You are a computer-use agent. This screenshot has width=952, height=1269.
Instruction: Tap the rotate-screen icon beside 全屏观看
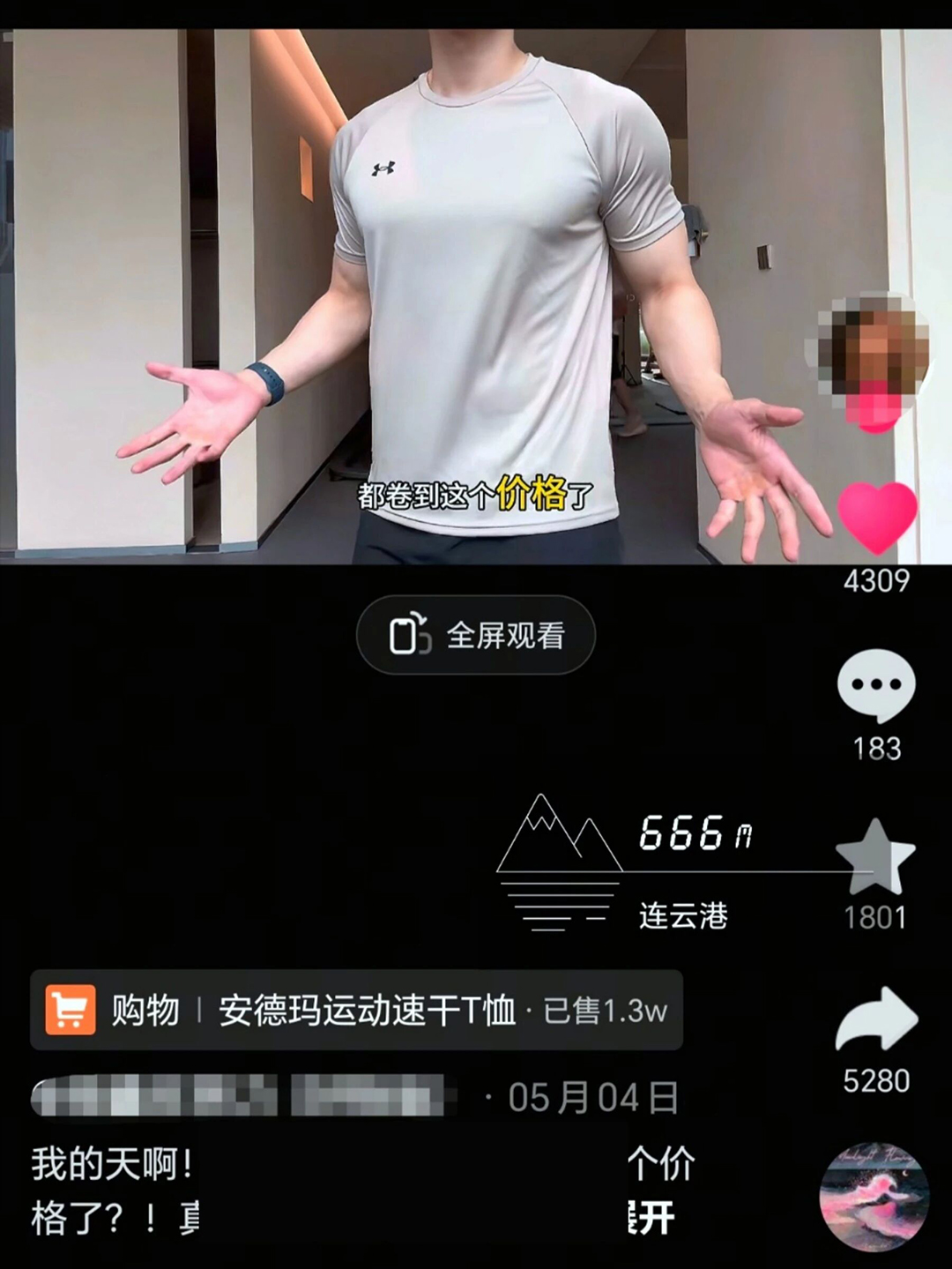pyautogui.click(x=410, y=635)
